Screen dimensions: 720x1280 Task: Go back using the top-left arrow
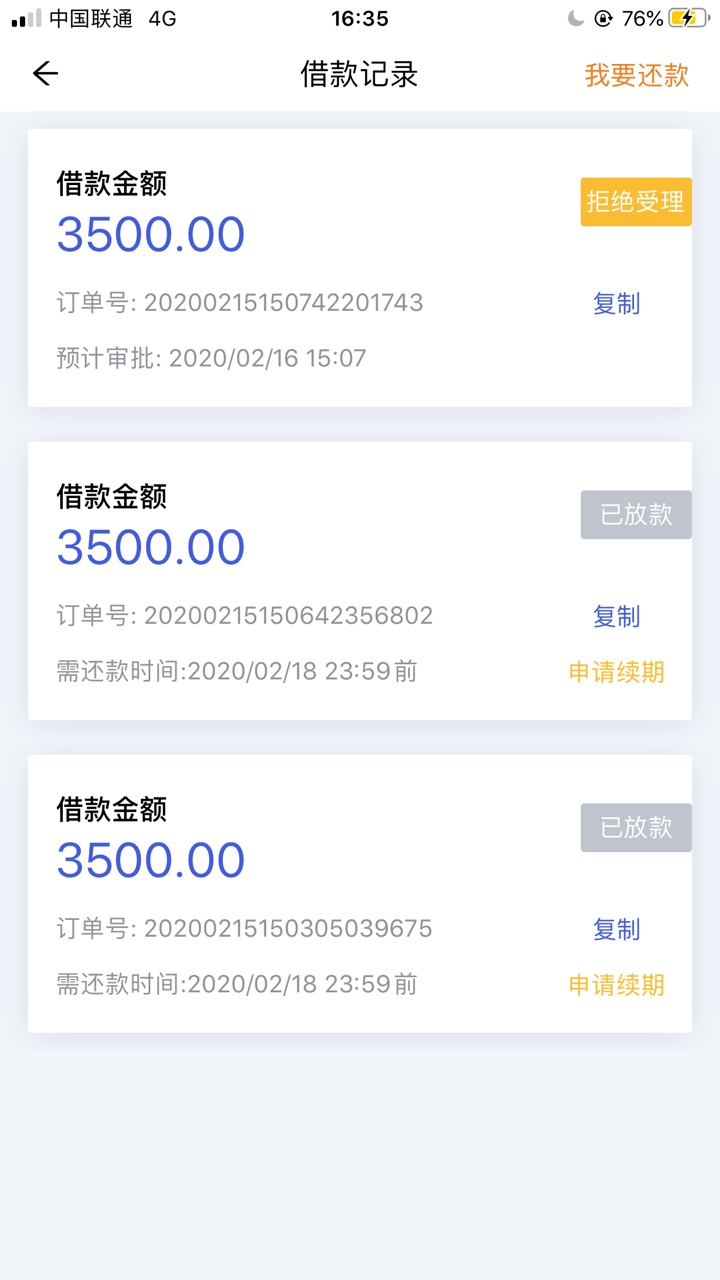[x=45, y=73]
